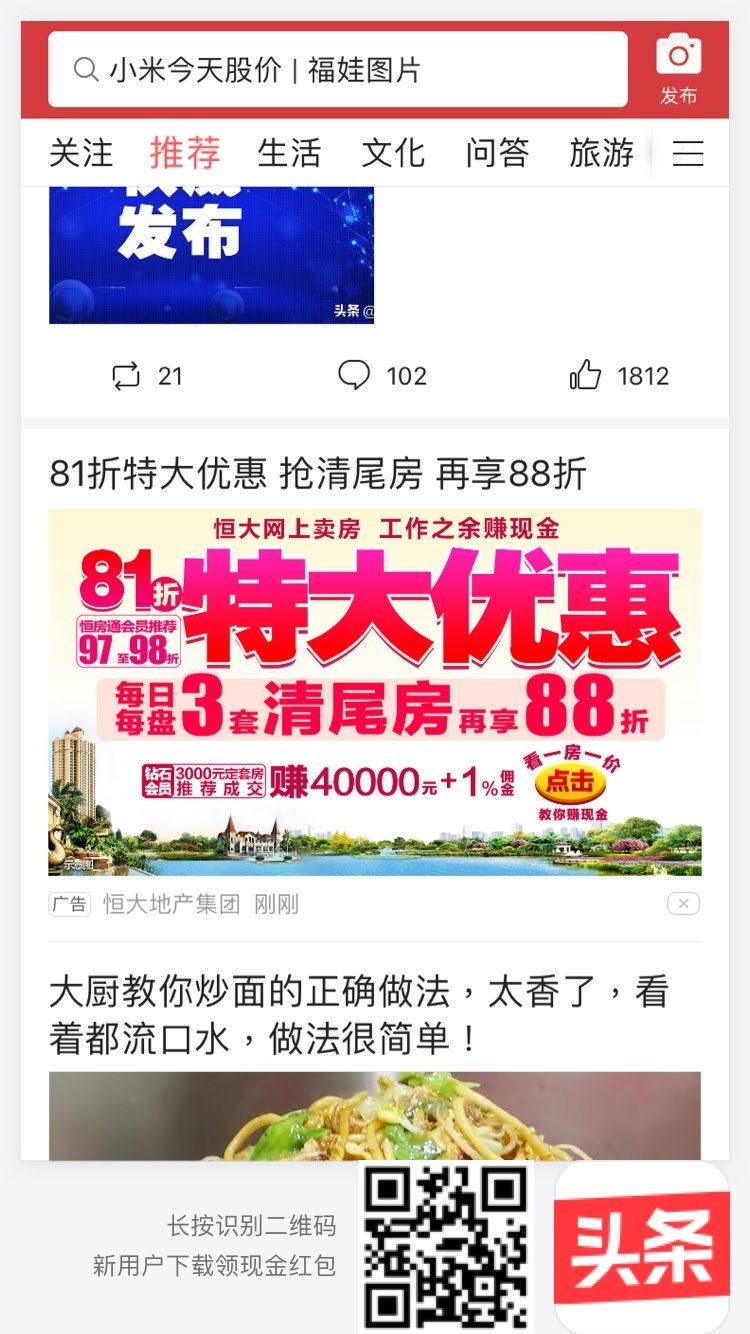Screen dimensions: 750x1334
Task: Select the 推荐 tab
Action: [185, 153]
